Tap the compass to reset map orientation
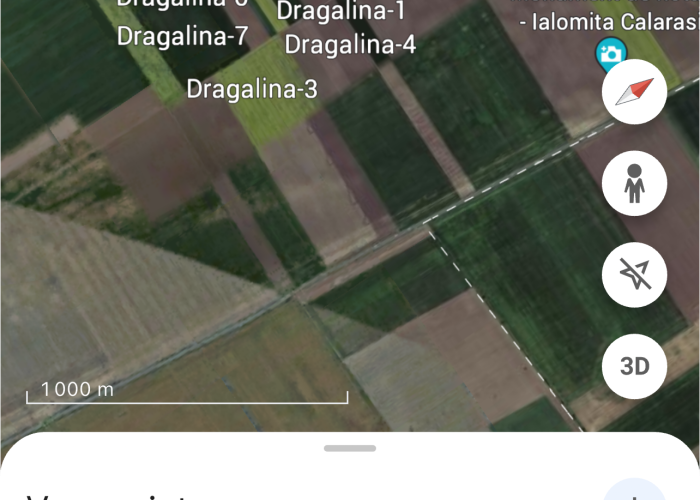This screenshot has width=700, height=500. [x=634, y=92]
